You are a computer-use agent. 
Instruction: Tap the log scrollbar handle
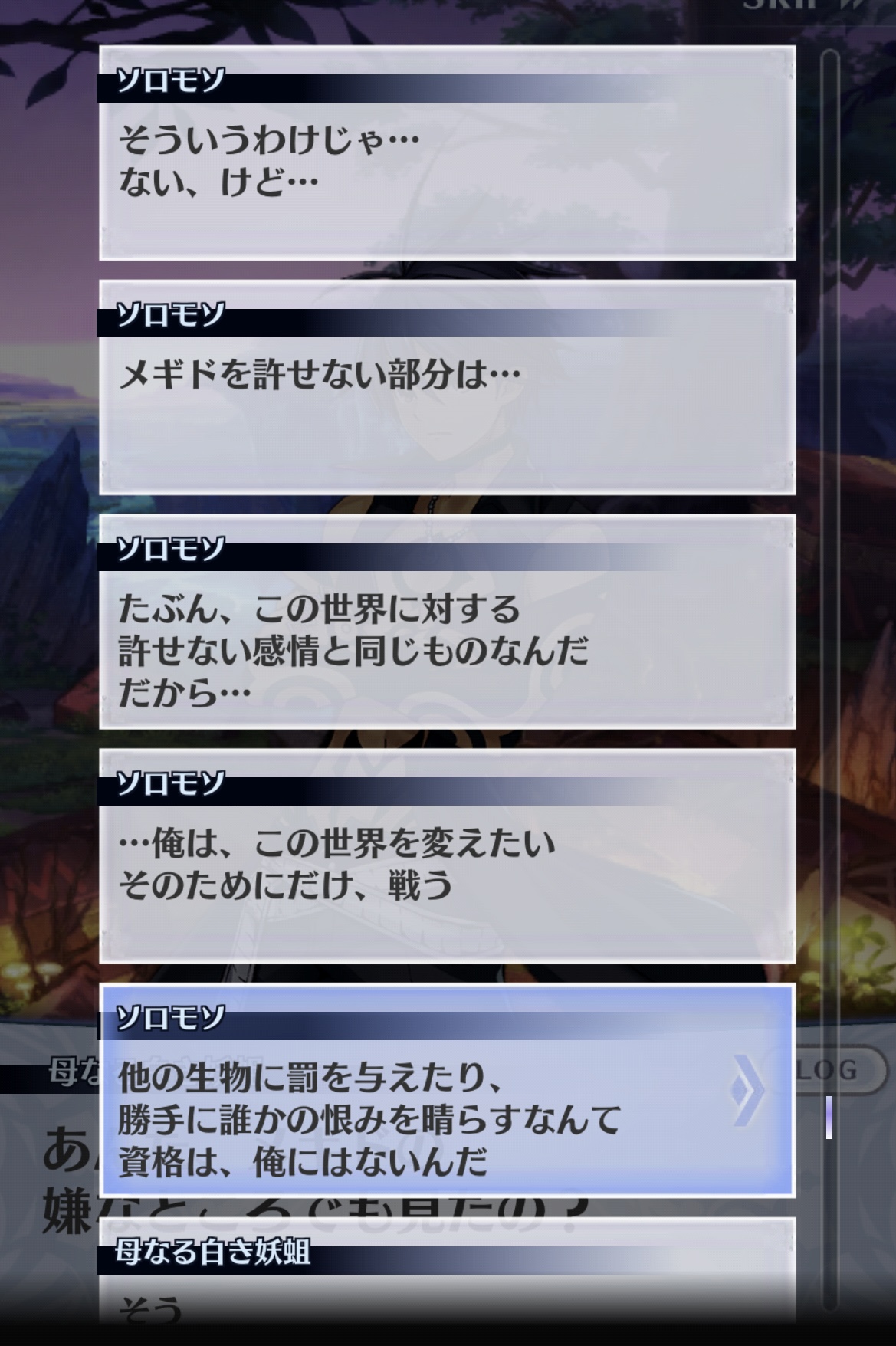click(829, 1117)
